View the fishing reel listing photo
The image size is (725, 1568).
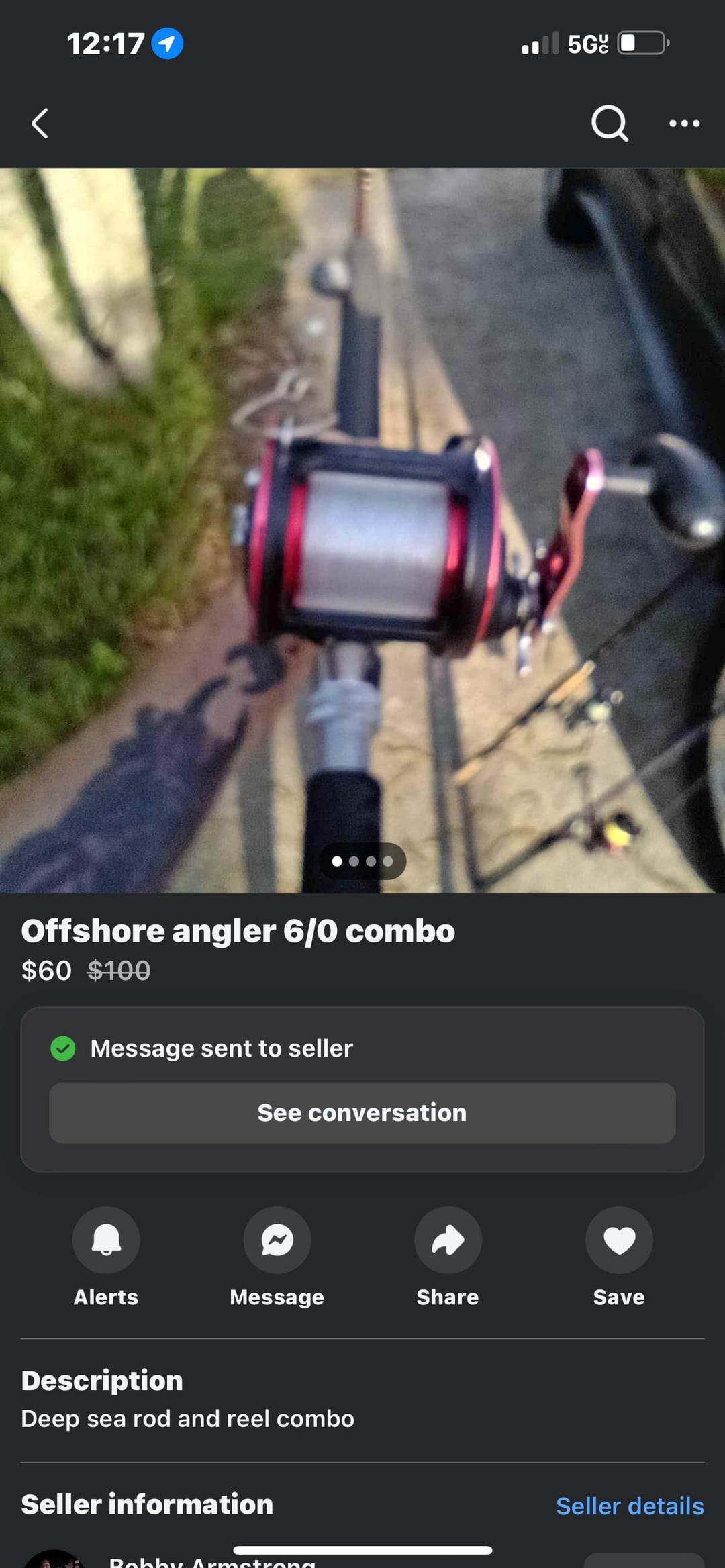point(362,530)
